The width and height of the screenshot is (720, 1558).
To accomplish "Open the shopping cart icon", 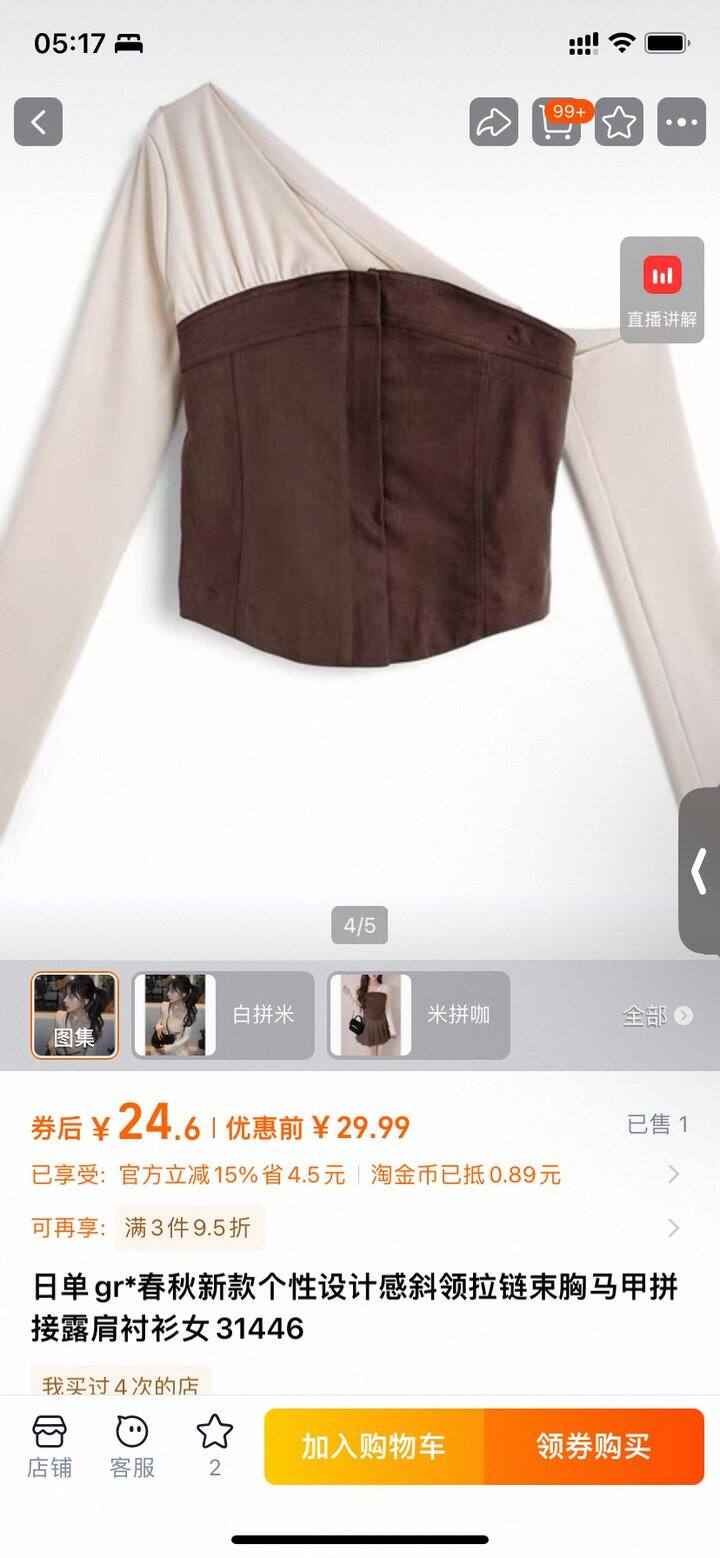I will pos(557,122).
